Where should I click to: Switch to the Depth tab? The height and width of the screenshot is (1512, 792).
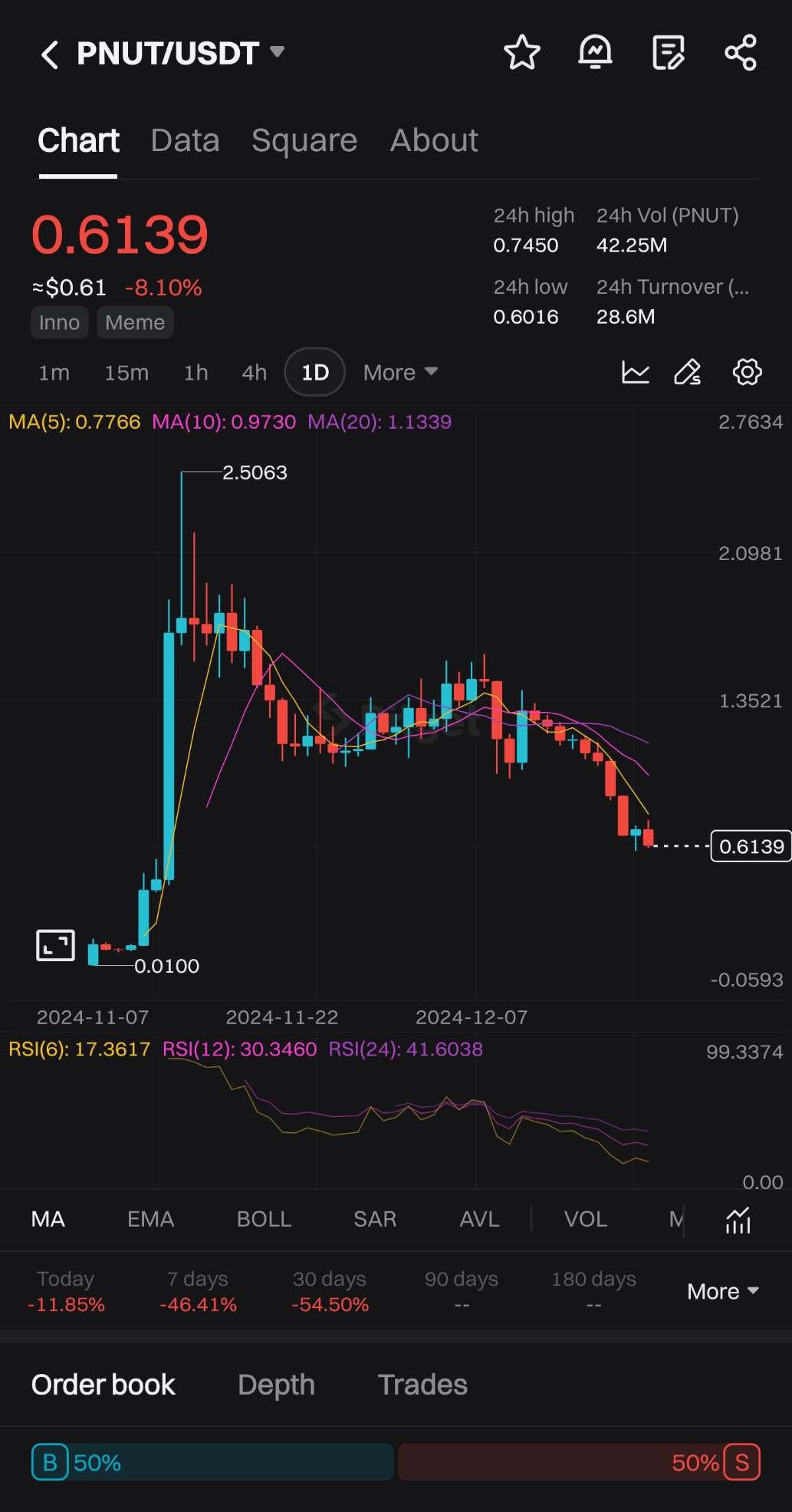[276, 1385]
